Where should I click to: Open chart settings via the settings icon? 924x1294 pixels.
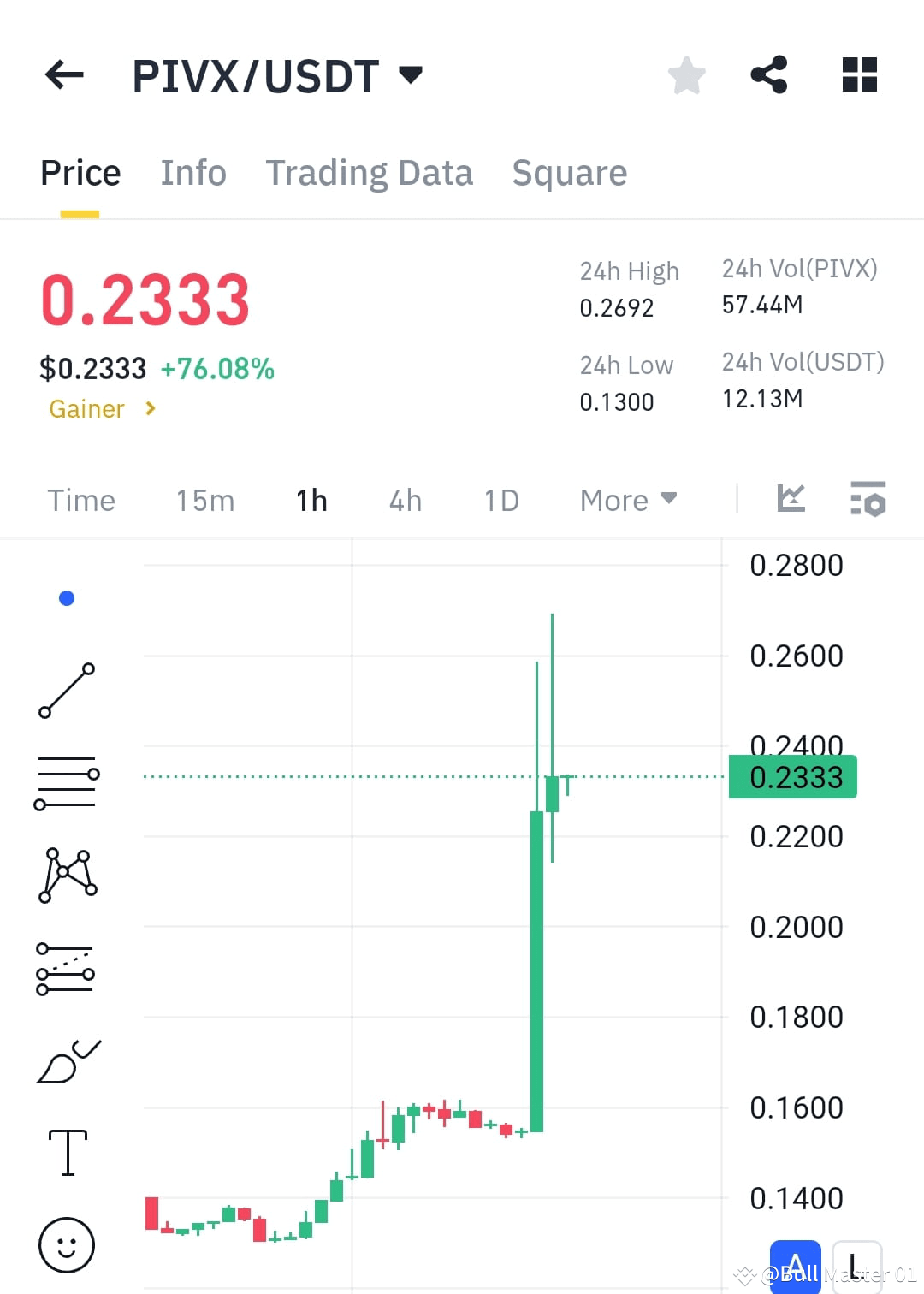pyautogui.click(x=868, y=499)
